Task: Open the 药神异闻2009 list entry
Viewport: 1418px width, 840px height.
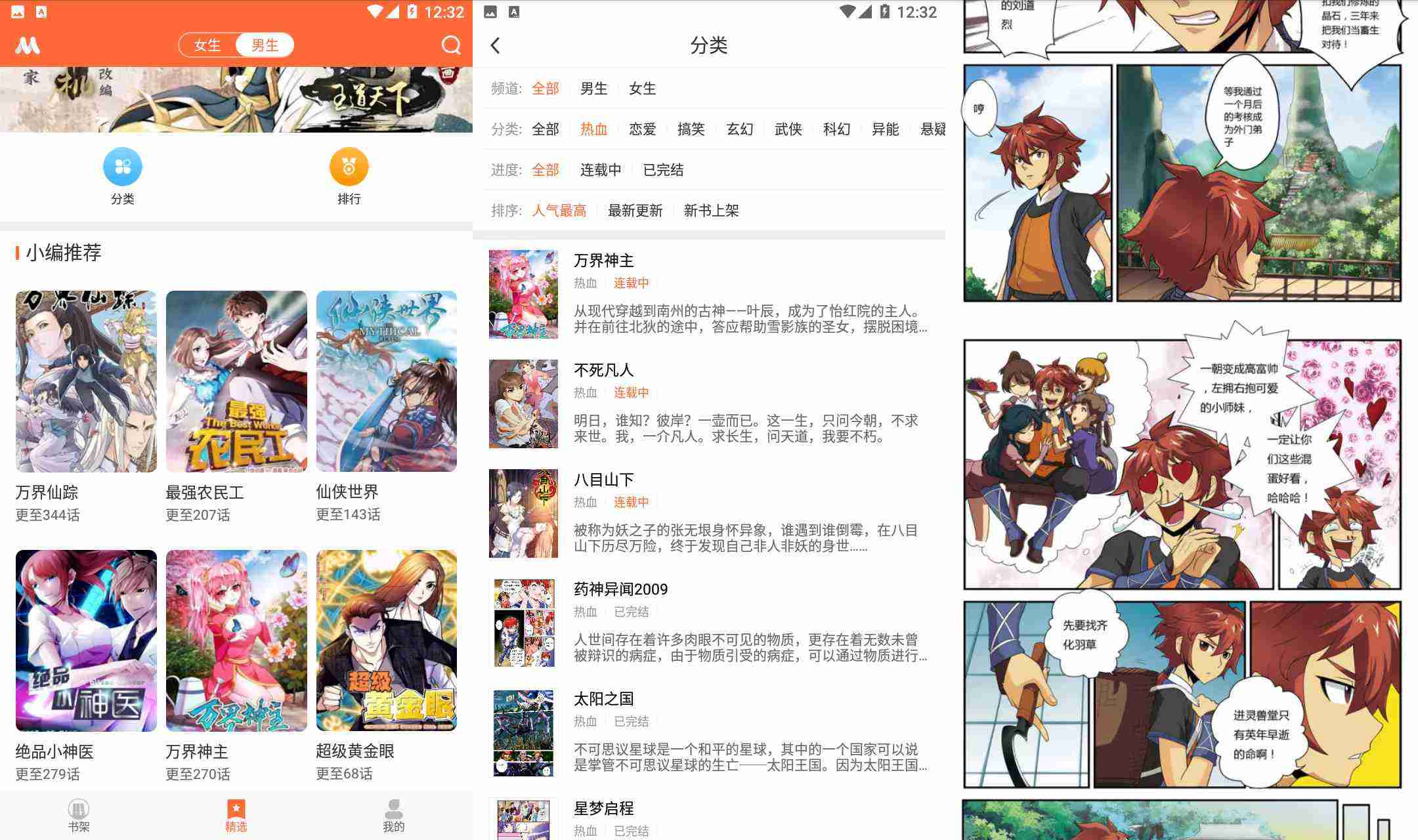Action: (x=709, y=623)
